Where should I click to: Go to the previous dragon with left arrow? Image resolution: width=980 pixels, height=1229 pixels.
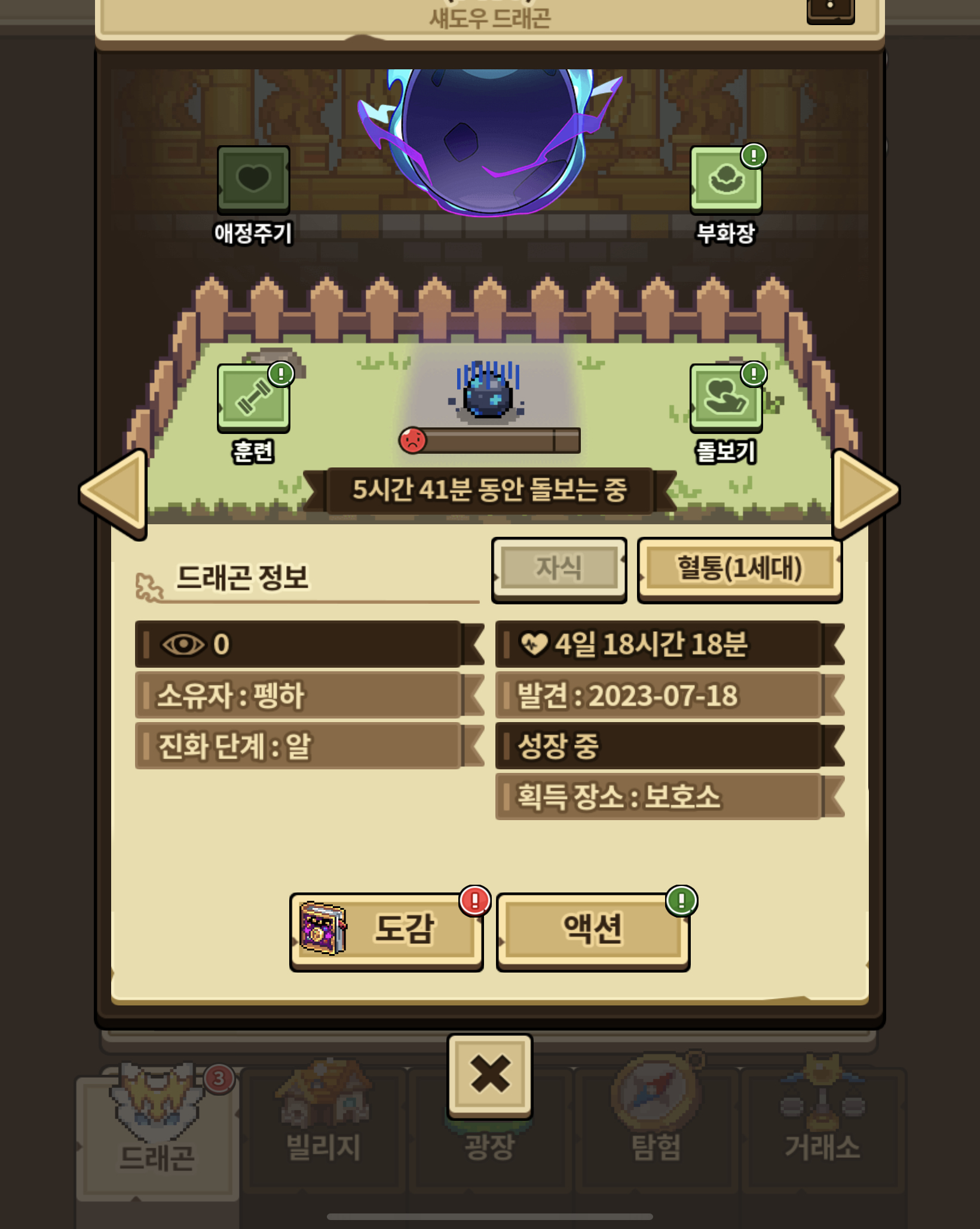point(114,493)
